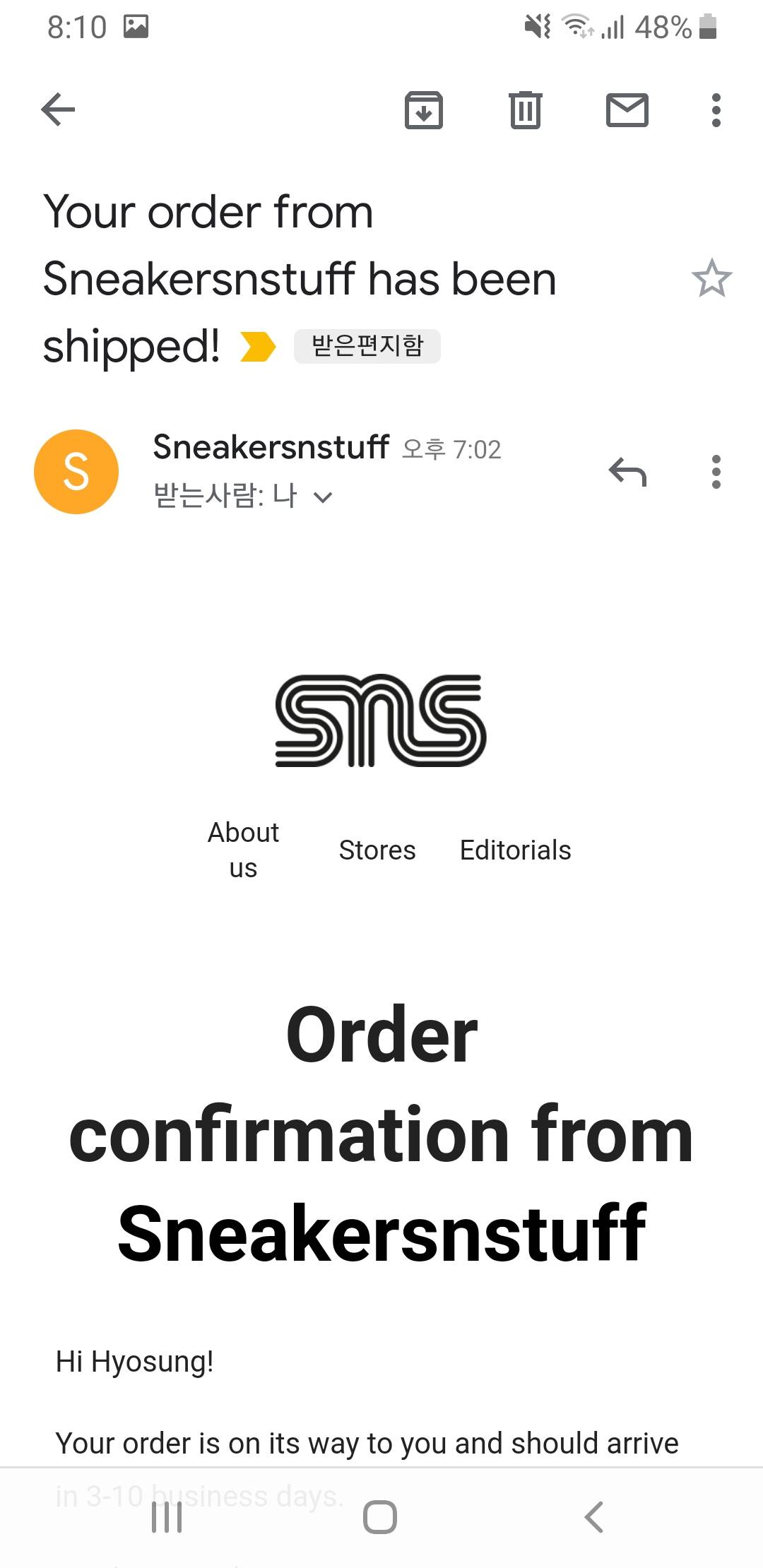Open message options beside the reply arrow
The height and width of the screenshot is (1568, 763).
click(x=716, y=472)
